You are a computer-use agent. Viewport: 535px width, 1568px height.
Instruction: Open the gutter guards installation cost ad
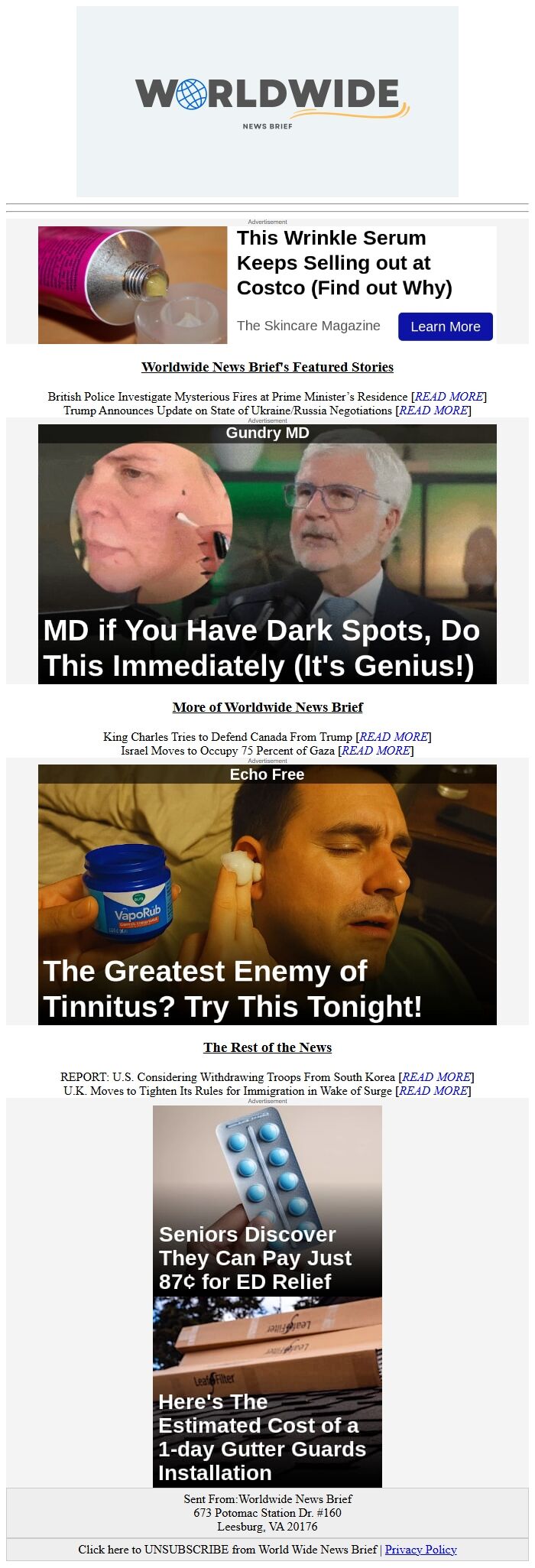coord(267,1392)
